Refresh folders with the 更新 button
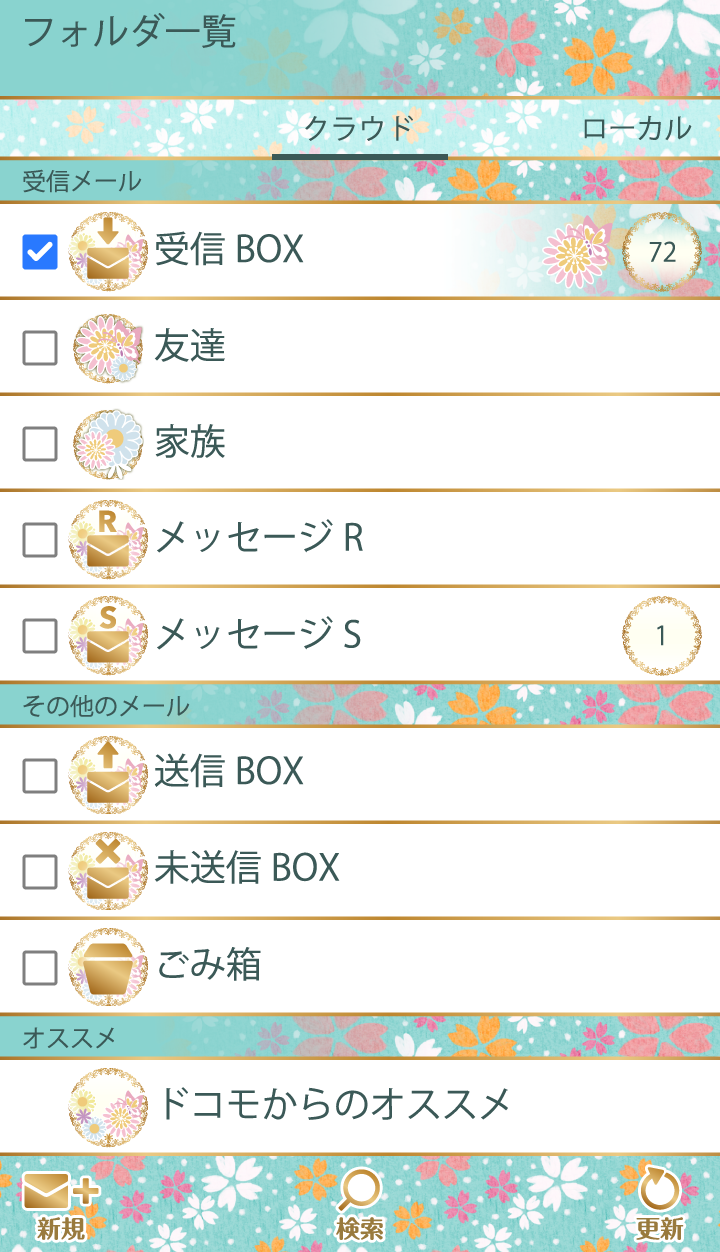Viewport: 720px width, 1252px height. pyautogui.click(x=659, y=1205)
